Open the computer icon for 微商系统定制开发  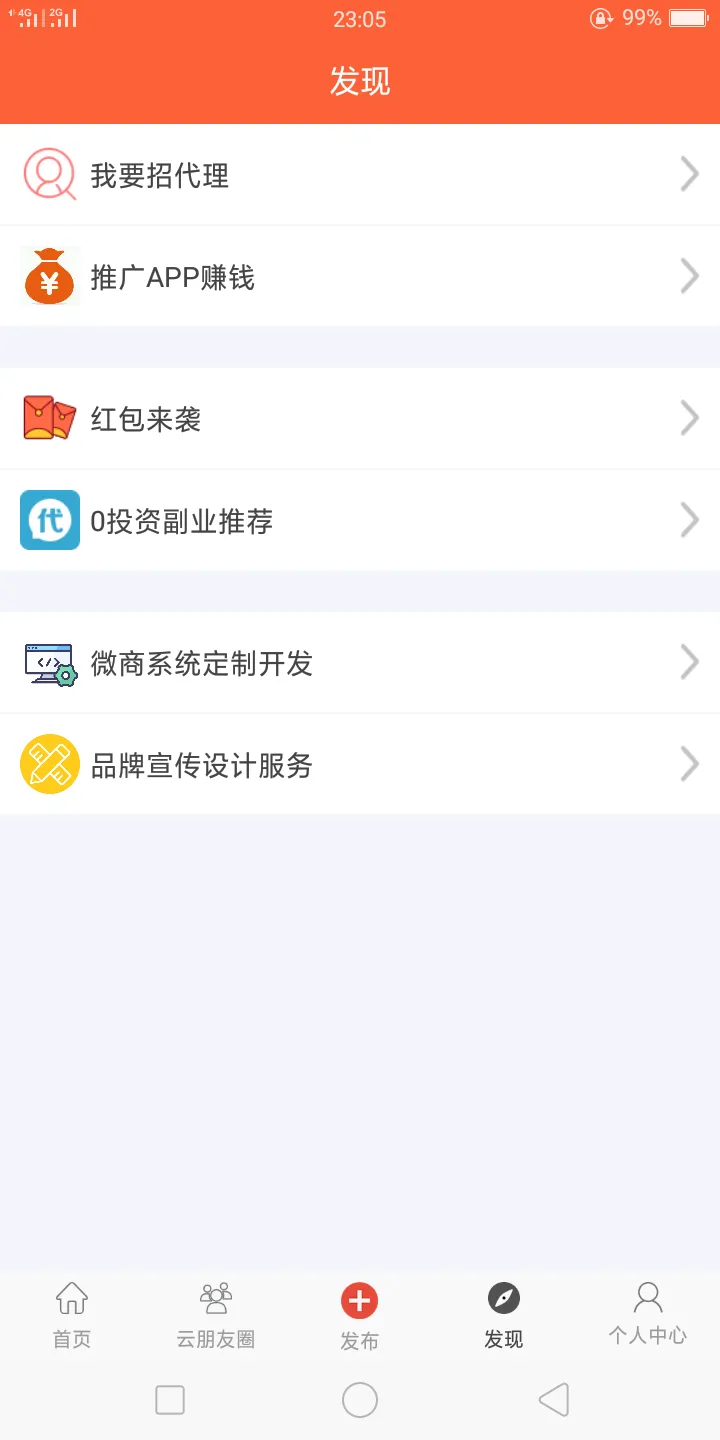click(50, 662)
